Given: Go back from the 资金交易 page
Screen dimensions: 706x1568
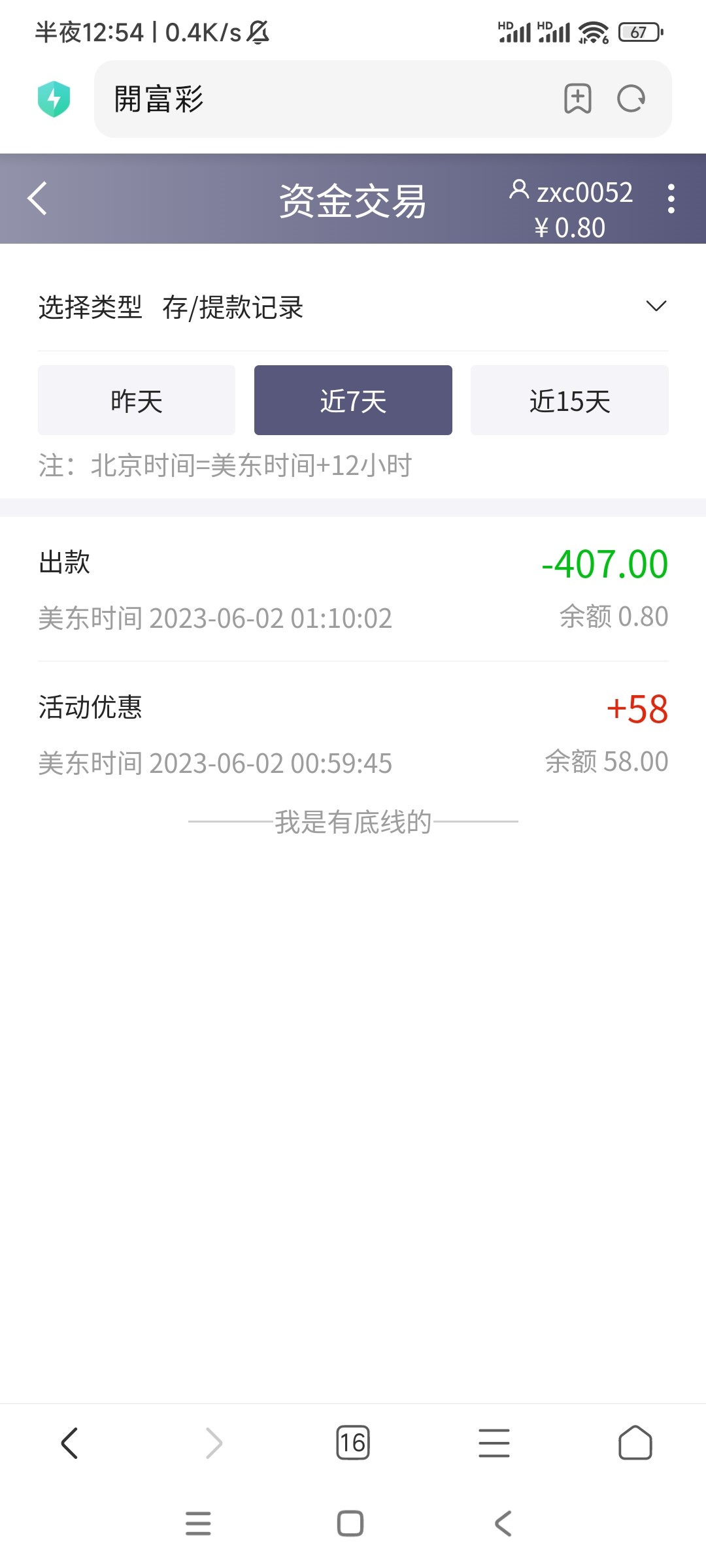Looking at the screenshot, I should [38, 199].
